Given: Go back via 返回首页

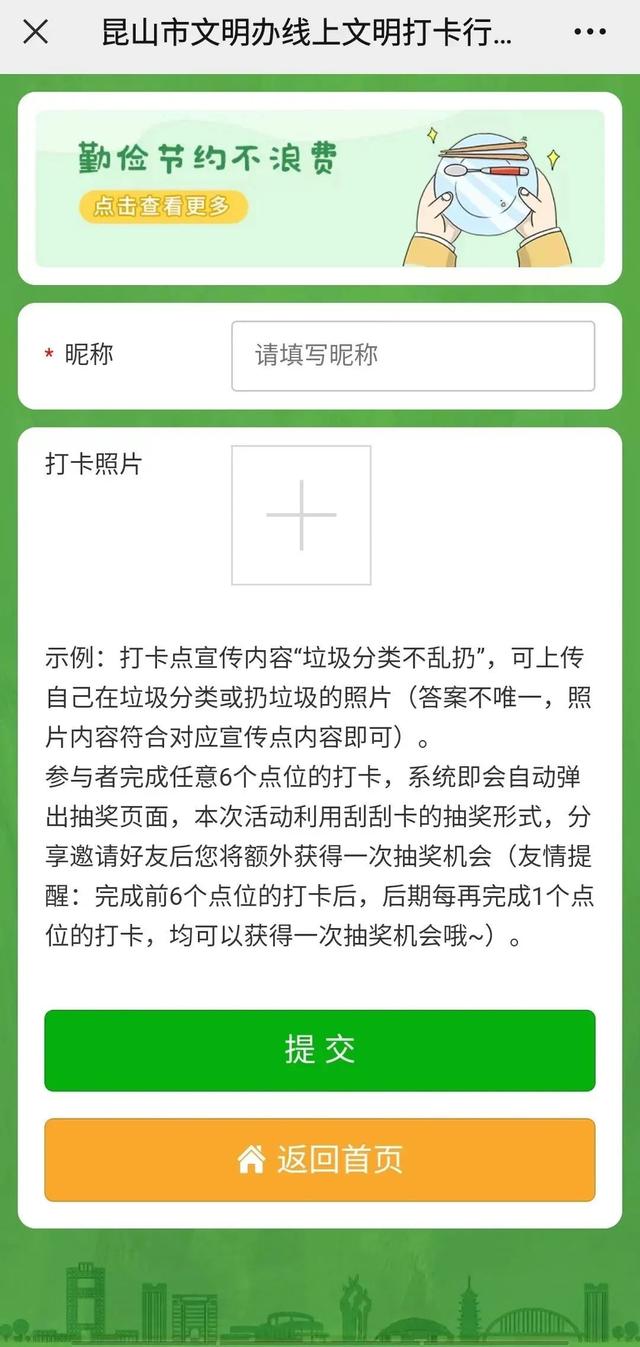Looking at the screenshot, I should click(319, 1160).
